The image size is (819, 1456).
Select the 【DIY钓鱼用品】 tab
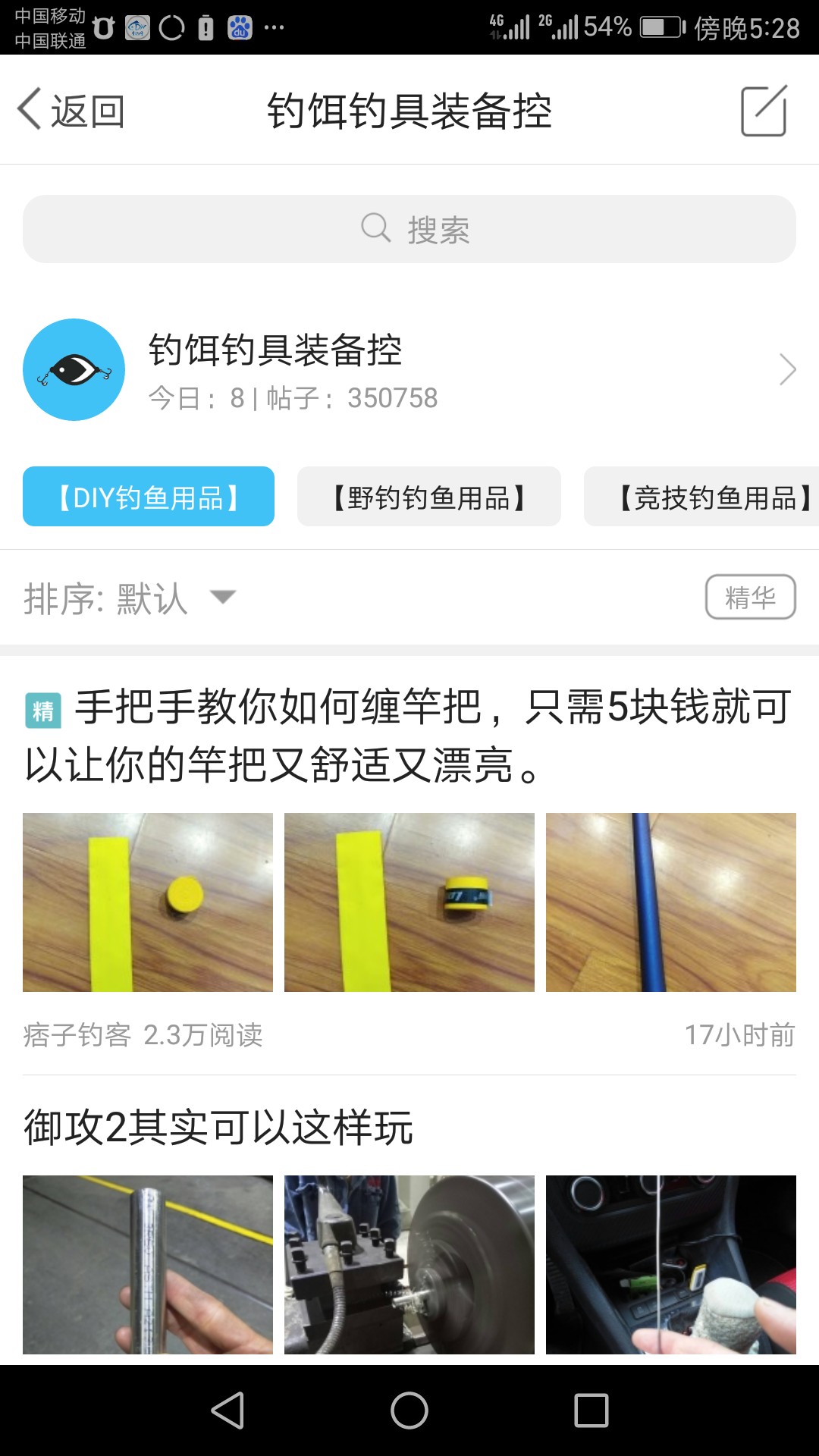coord(149,497)
